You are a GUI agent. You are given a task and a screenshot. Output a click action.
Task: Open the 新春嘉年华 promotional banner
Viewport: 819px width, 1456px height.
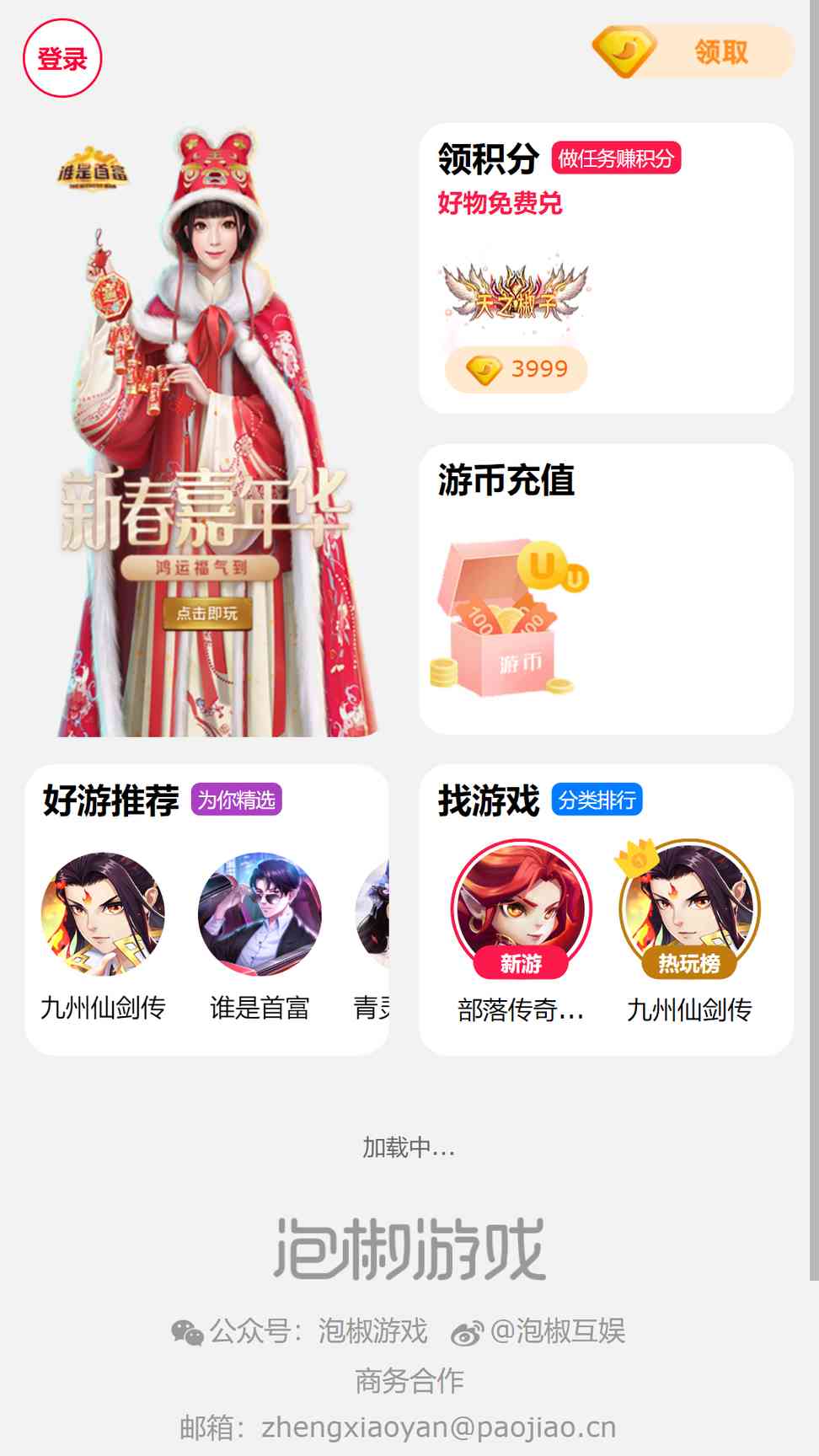(x=207, y=430)
